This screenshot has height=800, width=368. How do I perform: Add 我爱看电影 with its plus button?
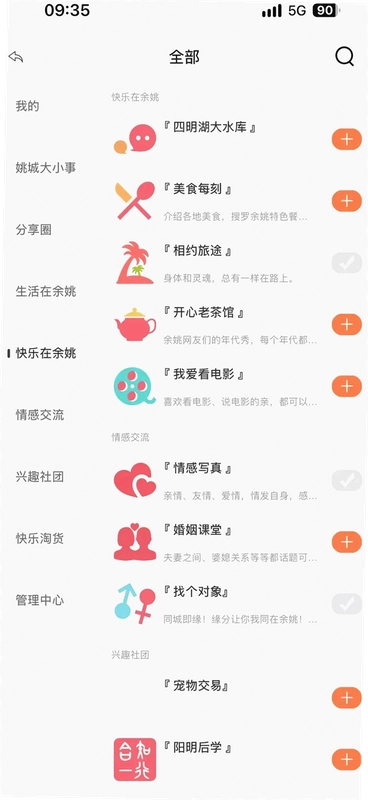[x=347, y=386]
